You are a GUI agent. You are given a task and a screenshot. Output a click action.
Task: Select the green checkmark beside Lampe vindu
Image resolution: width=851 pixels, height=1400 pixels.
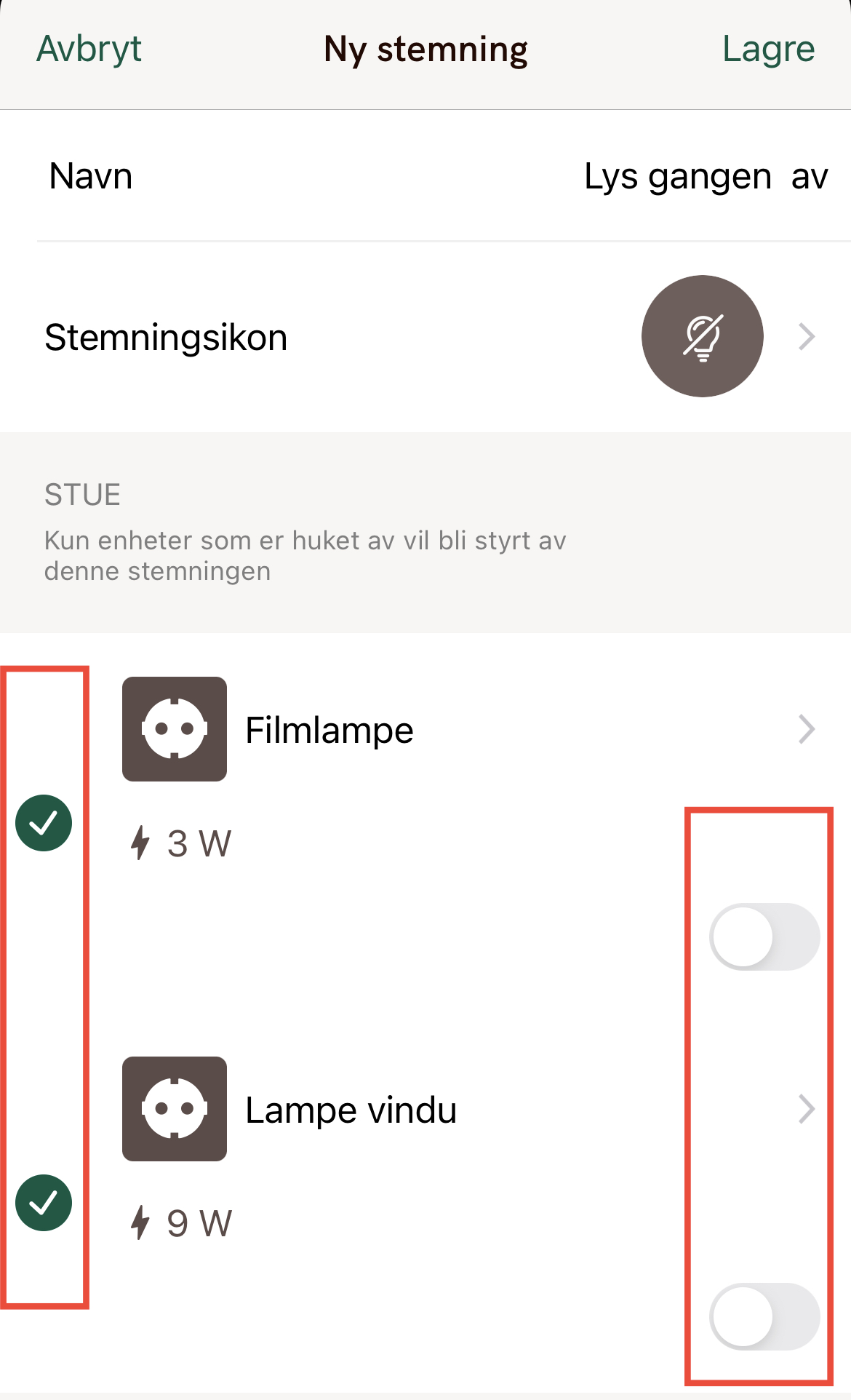coord(44,1202)
